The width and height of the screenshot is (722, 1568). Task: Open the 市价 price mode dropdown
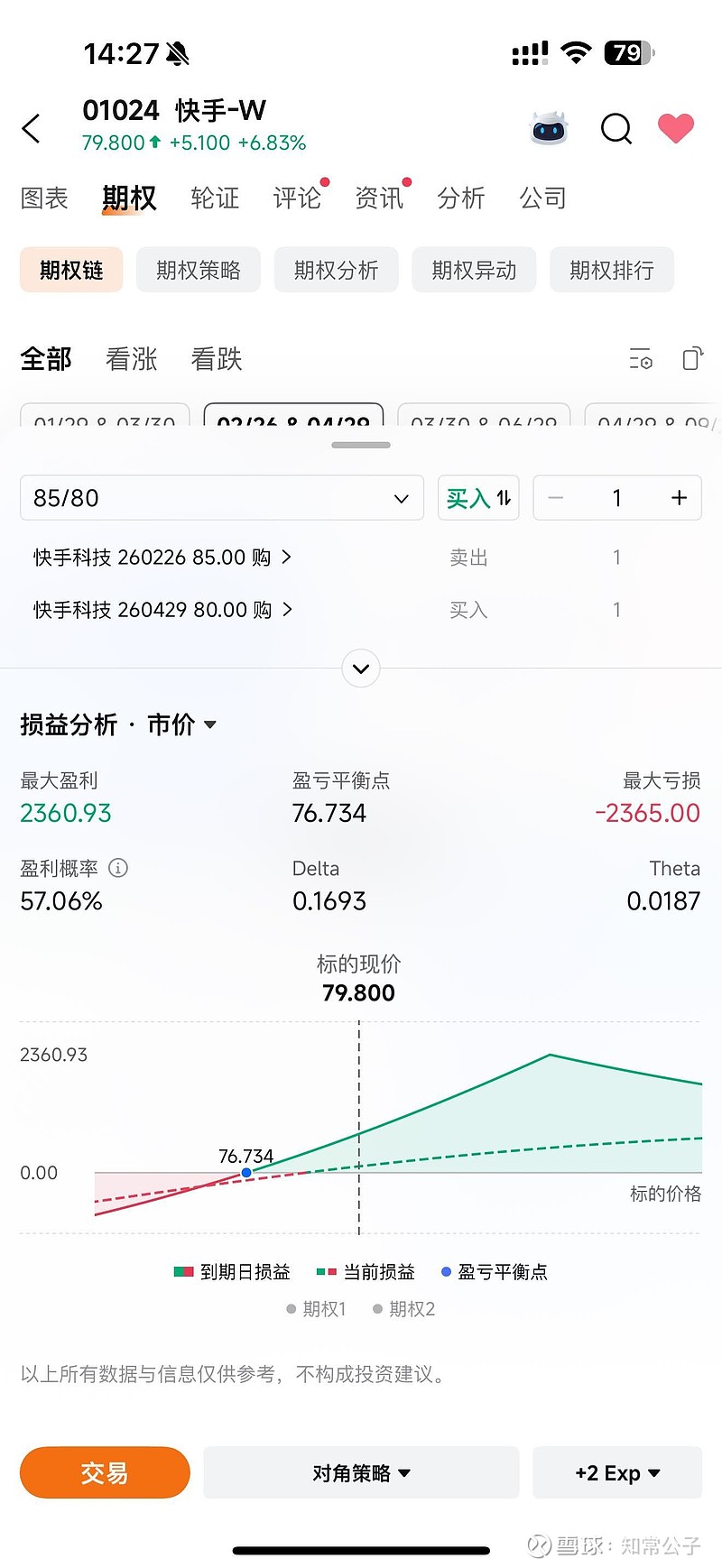click(183, 724)
